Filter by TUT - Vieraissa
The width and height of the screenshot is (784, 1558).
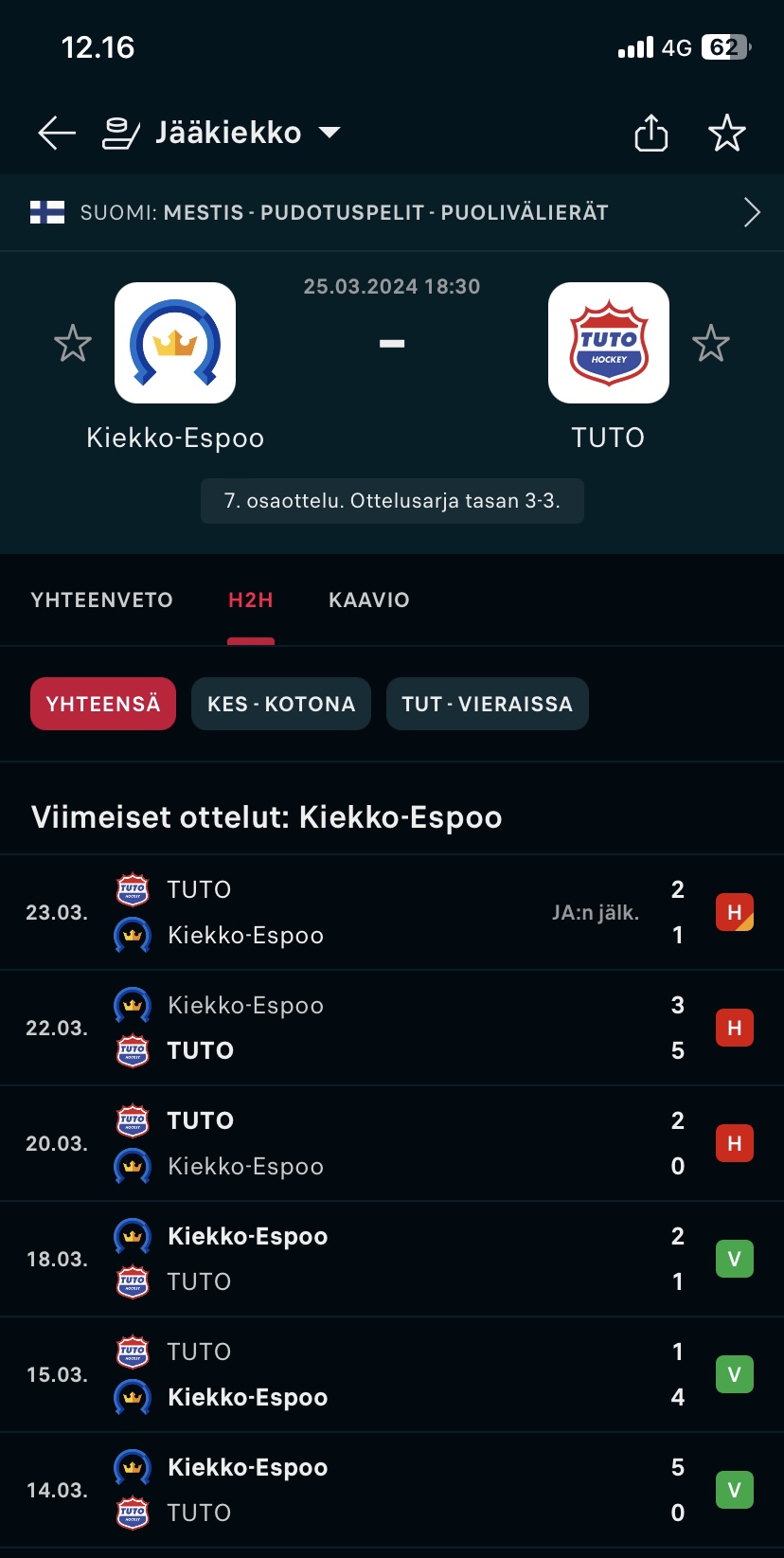coord(487,704)
